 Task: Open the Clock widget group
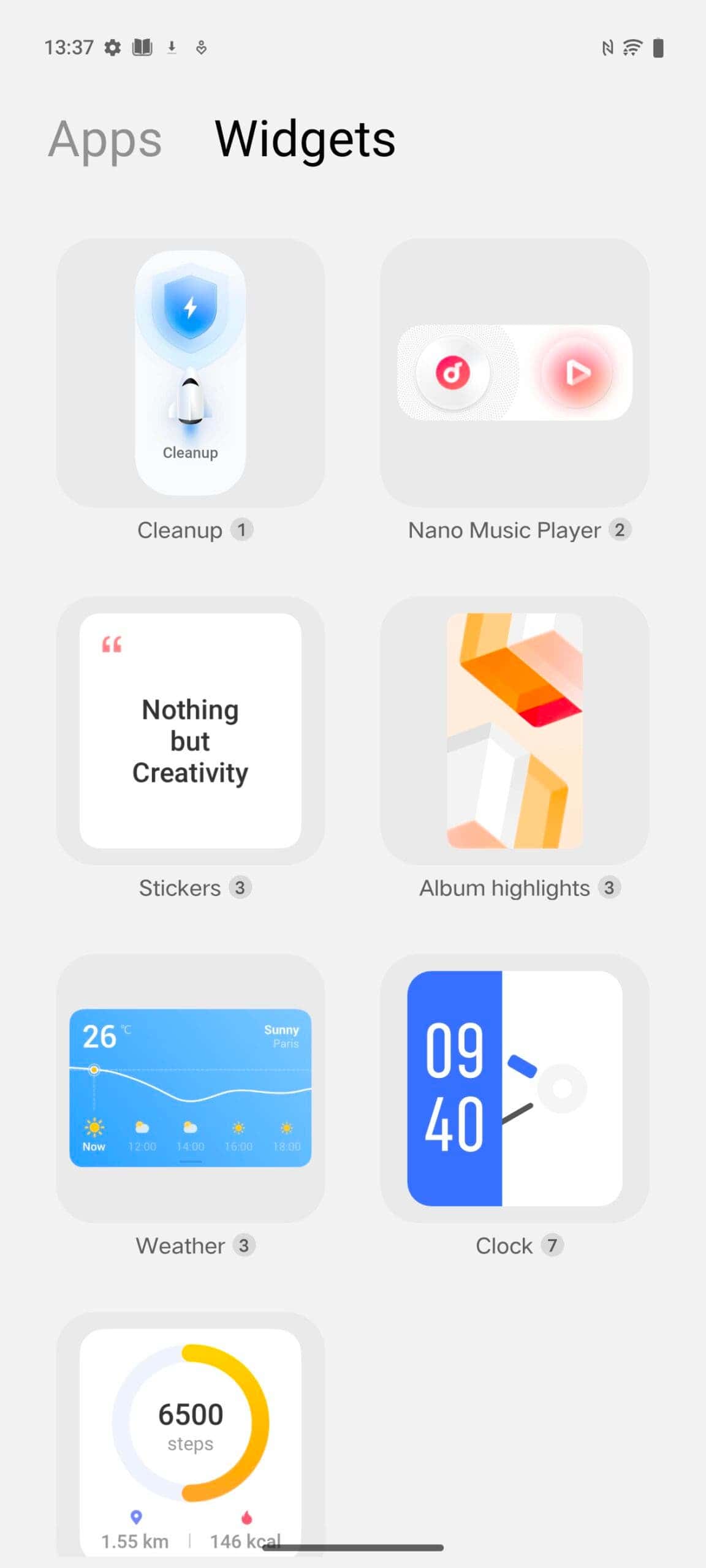point(515,1088)
